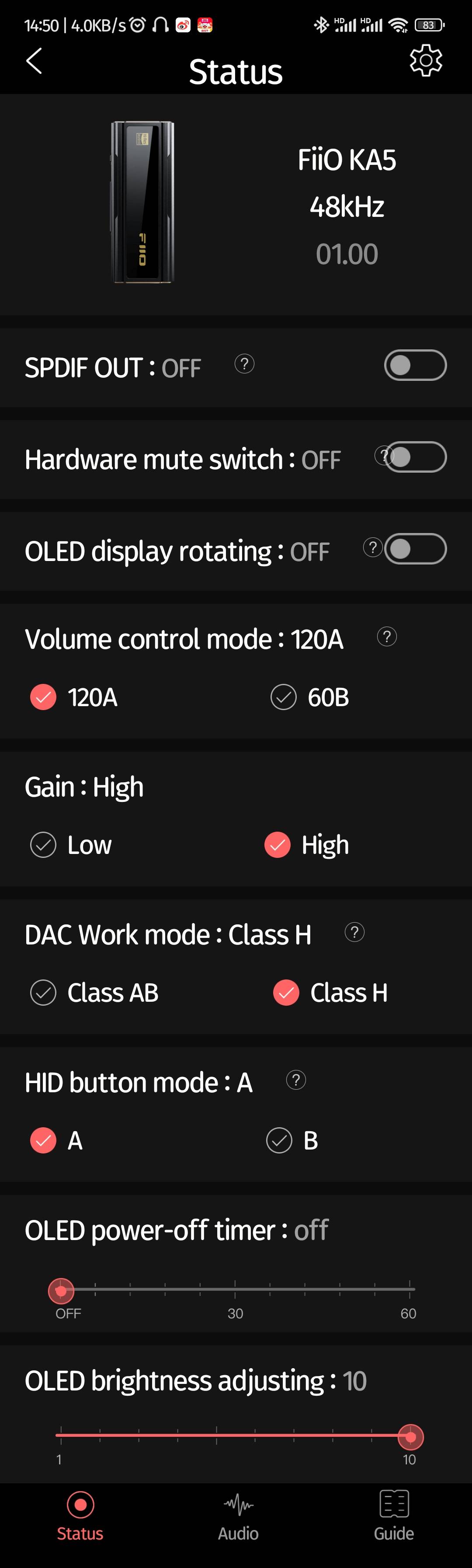
Task: Open the Guide tab
Action: pyautogui.click(x=393, y=1516)
